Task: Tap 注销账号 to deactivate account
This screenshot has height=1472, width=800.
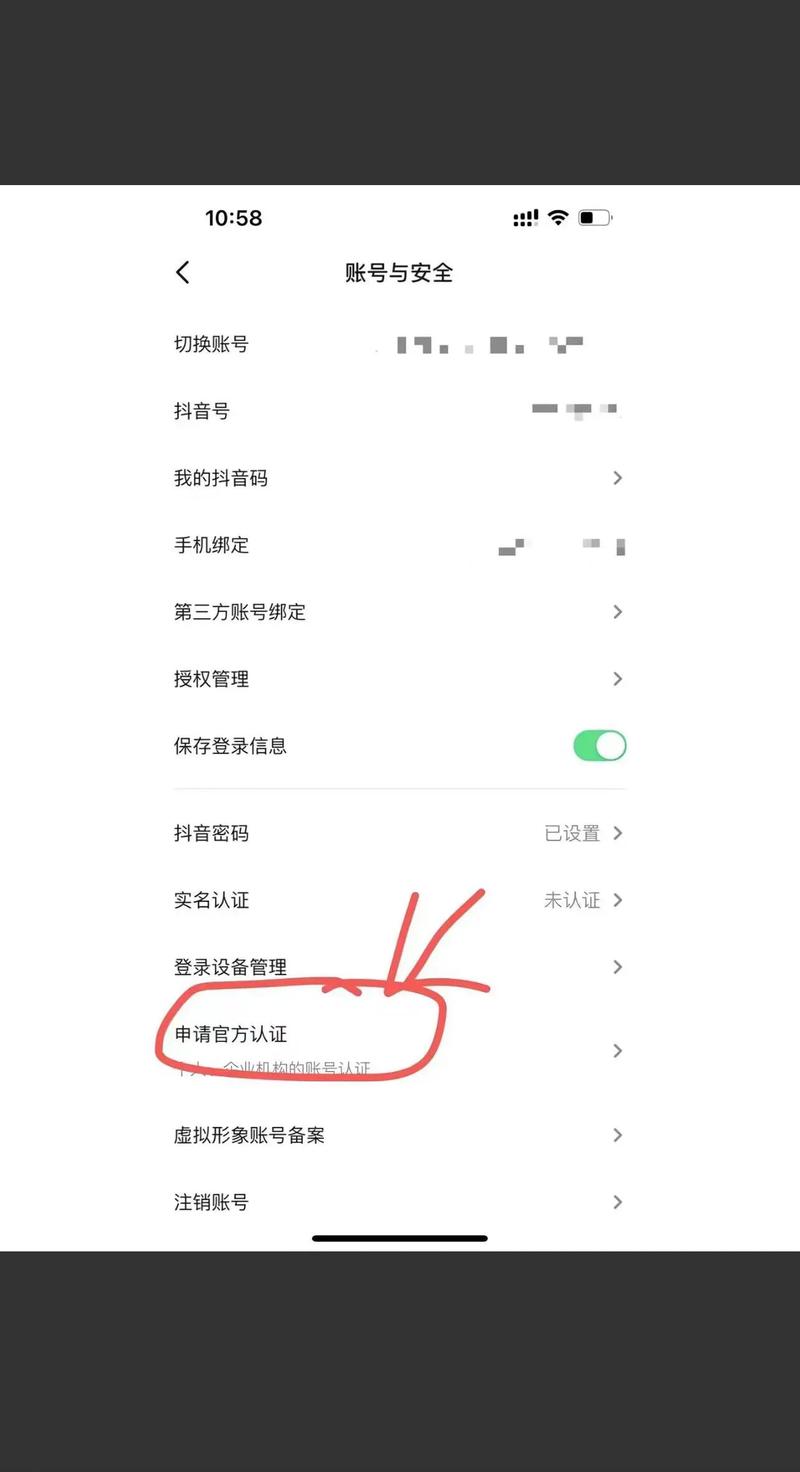Action: [x=400, y=1202]
